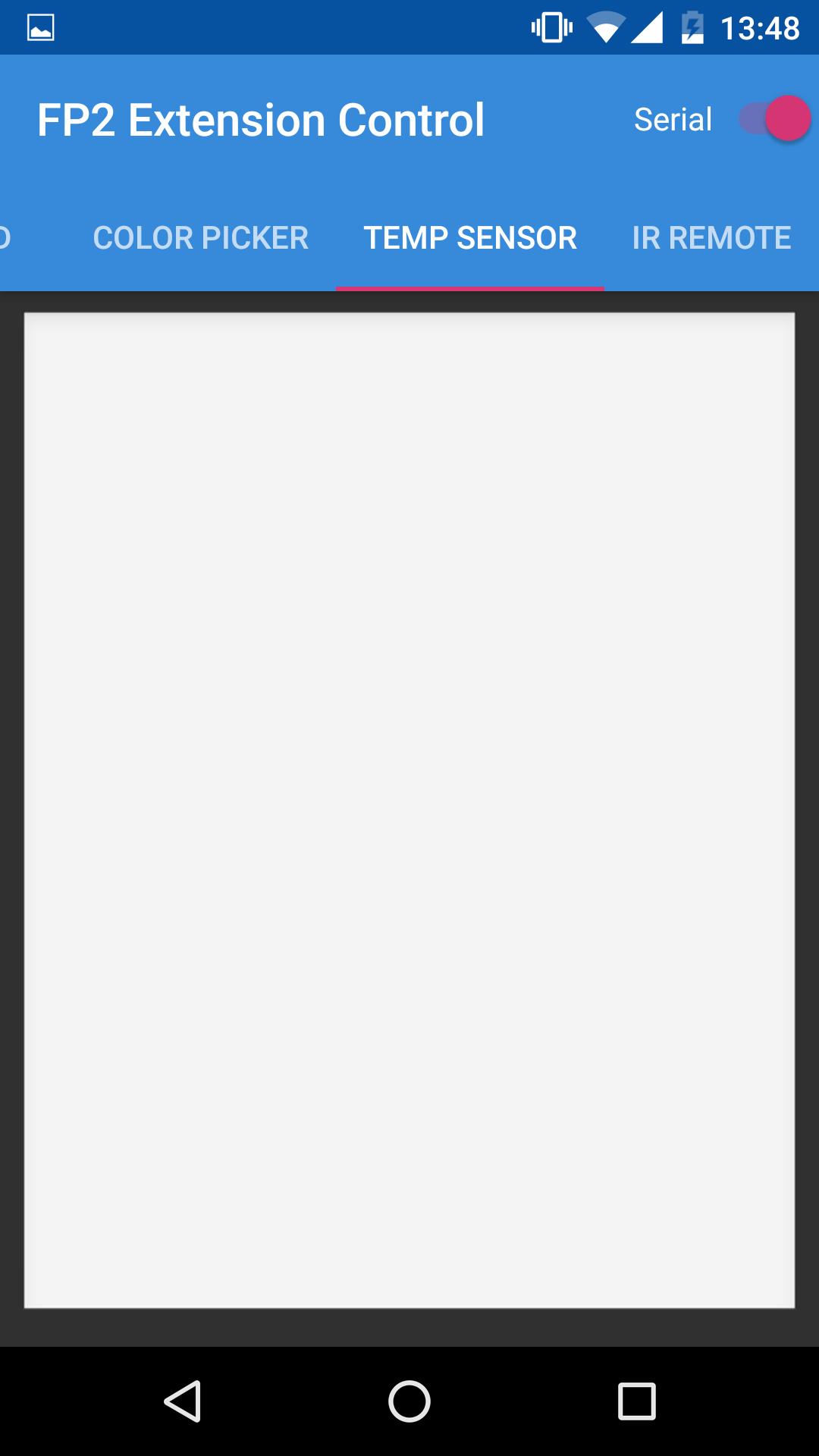Switch to the Color Picker tab
This screenshot has height=1456, width=819.
point(200,238)
